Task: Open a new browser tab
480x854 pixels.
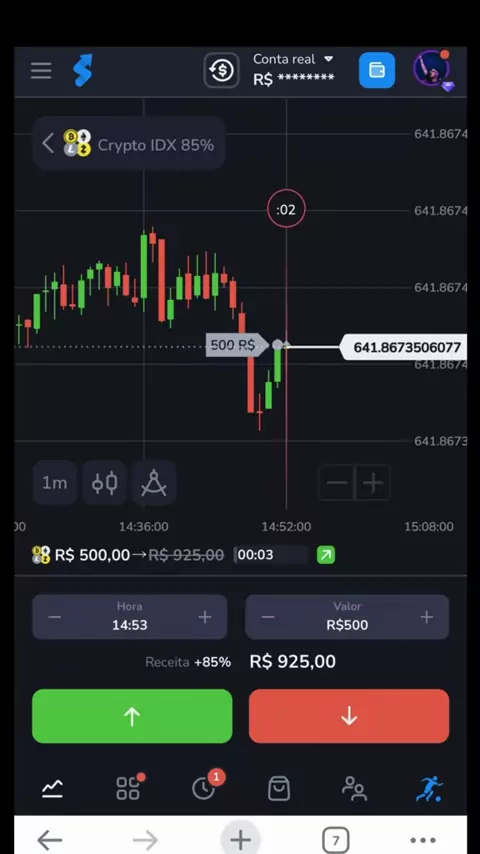Action: (240, 840)
